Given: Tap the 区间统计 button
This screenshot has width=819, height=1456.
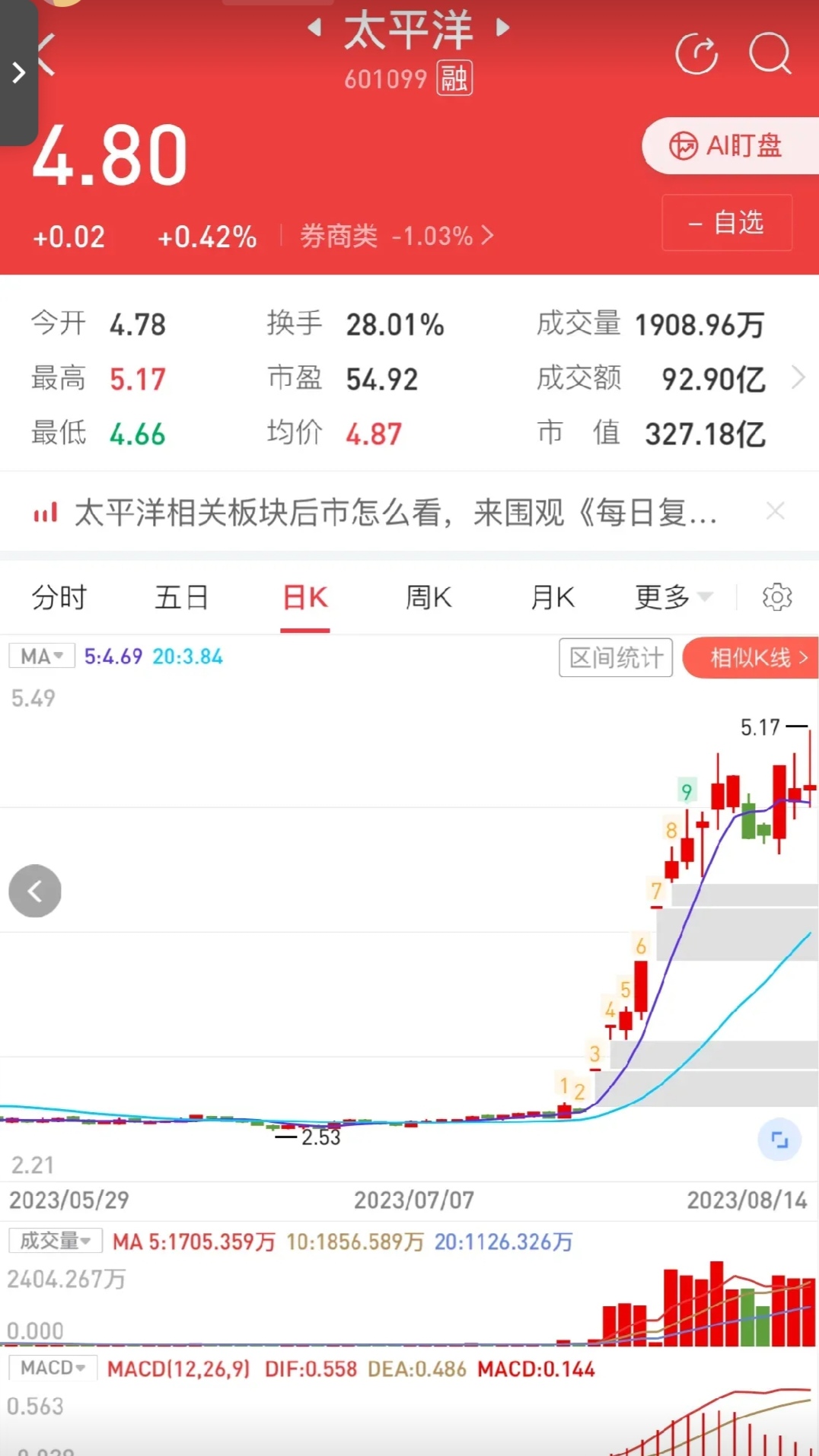Looking at the screenshot, I should point(615,657).
